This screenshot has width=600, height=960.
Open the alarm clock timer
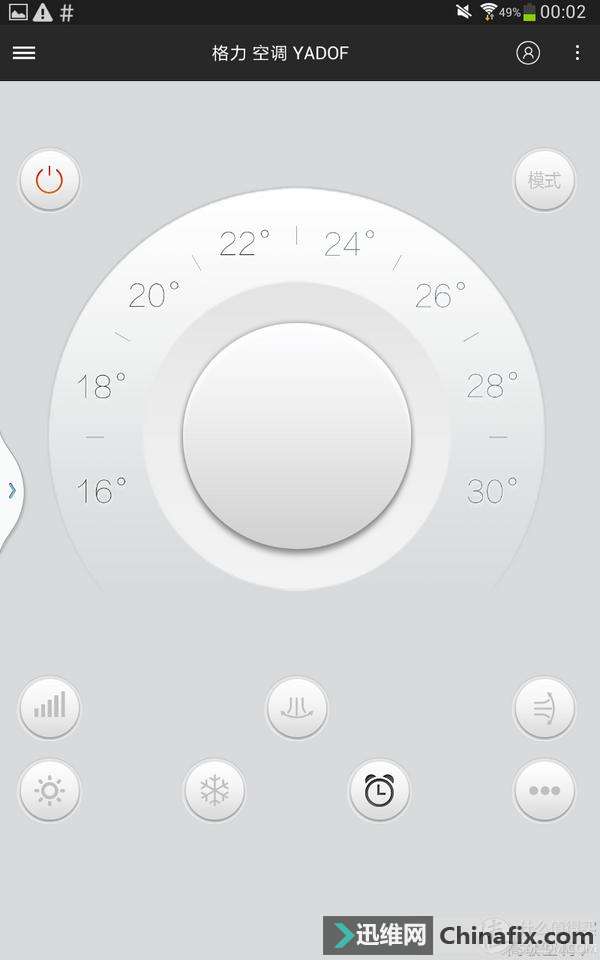[379, 791]
